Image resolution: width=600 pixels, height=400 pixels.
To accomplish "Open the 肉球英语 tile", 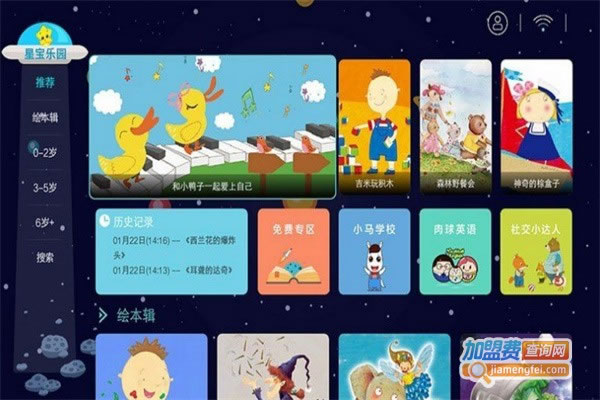I will click(455, 251).
